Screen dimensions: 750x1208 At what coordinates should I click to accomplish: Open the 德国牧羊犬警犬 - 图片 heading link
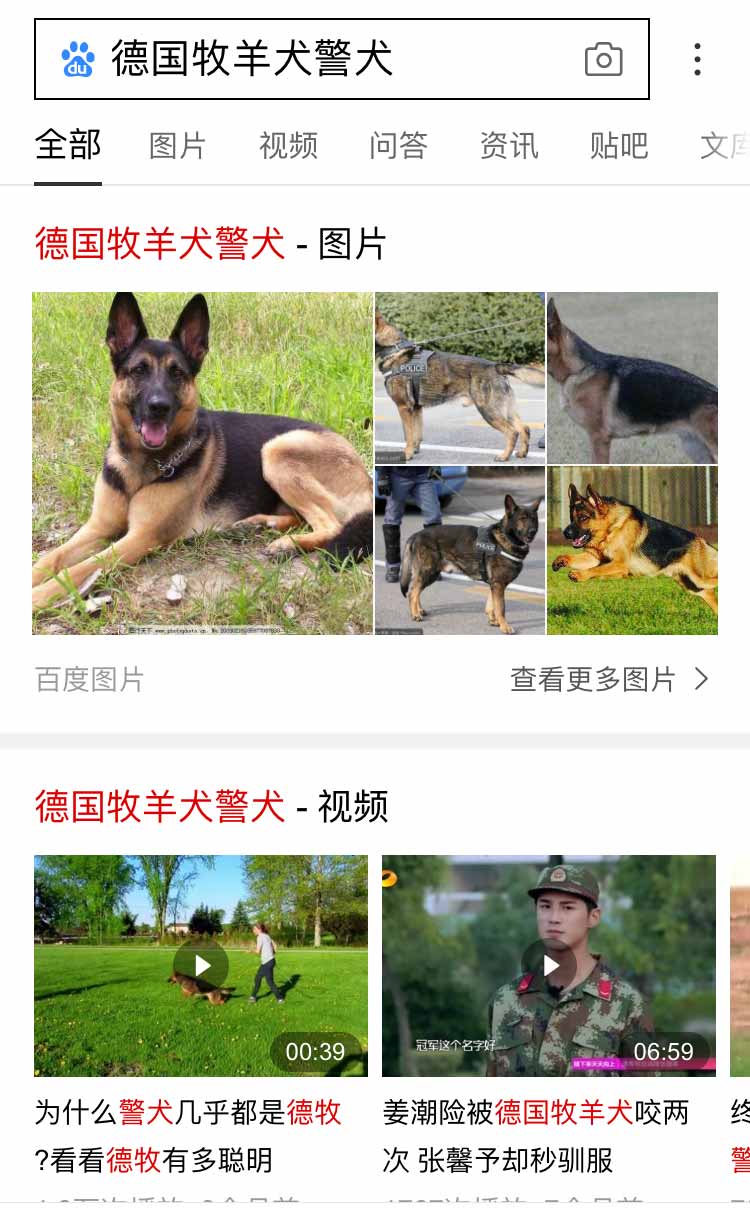coord(211,244)
